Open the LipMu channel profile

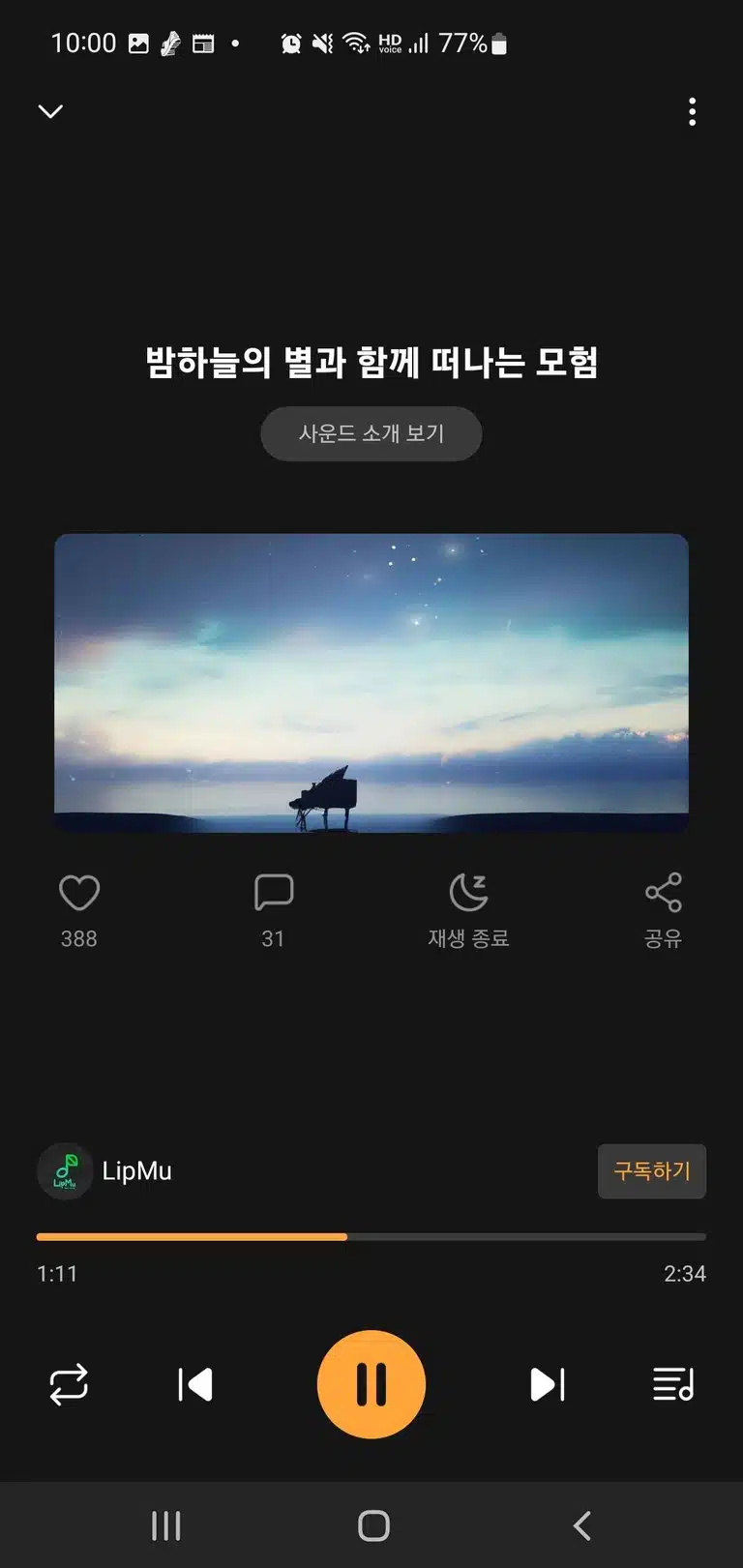104,1170
